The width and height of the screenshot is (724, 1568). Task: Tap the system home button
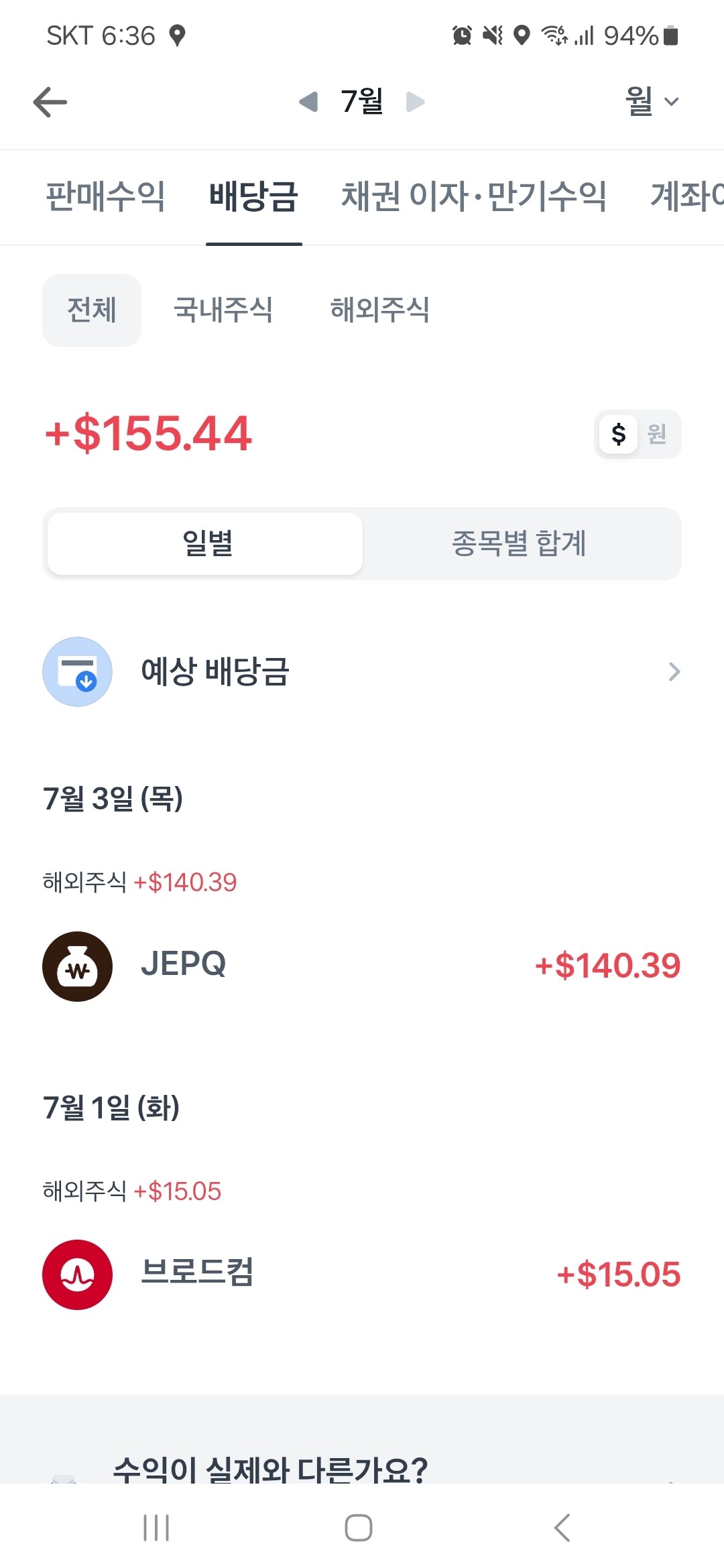[x=359, y=1528]
